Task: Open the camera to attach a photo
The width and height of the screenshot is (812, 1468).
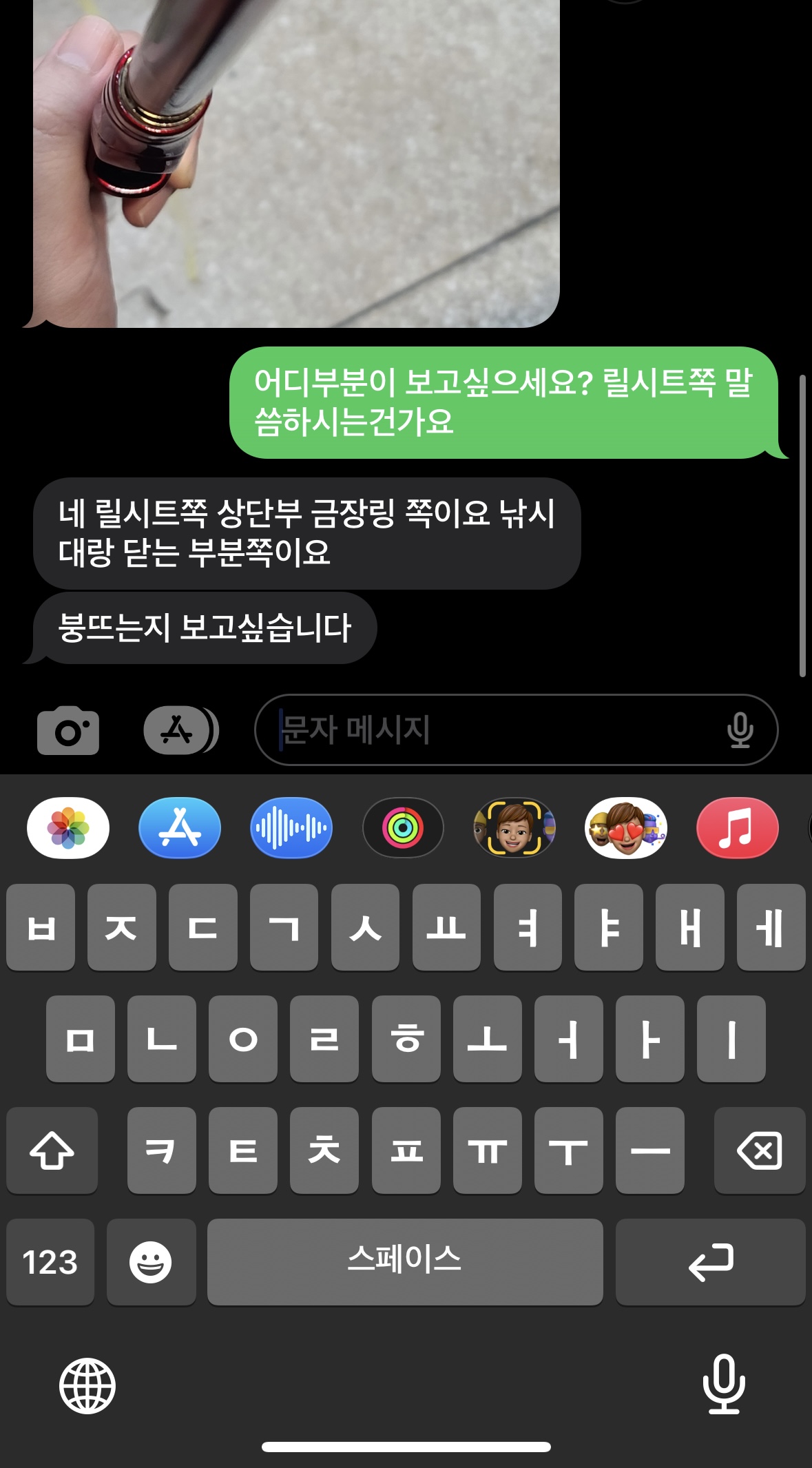Action: (67, 730)
